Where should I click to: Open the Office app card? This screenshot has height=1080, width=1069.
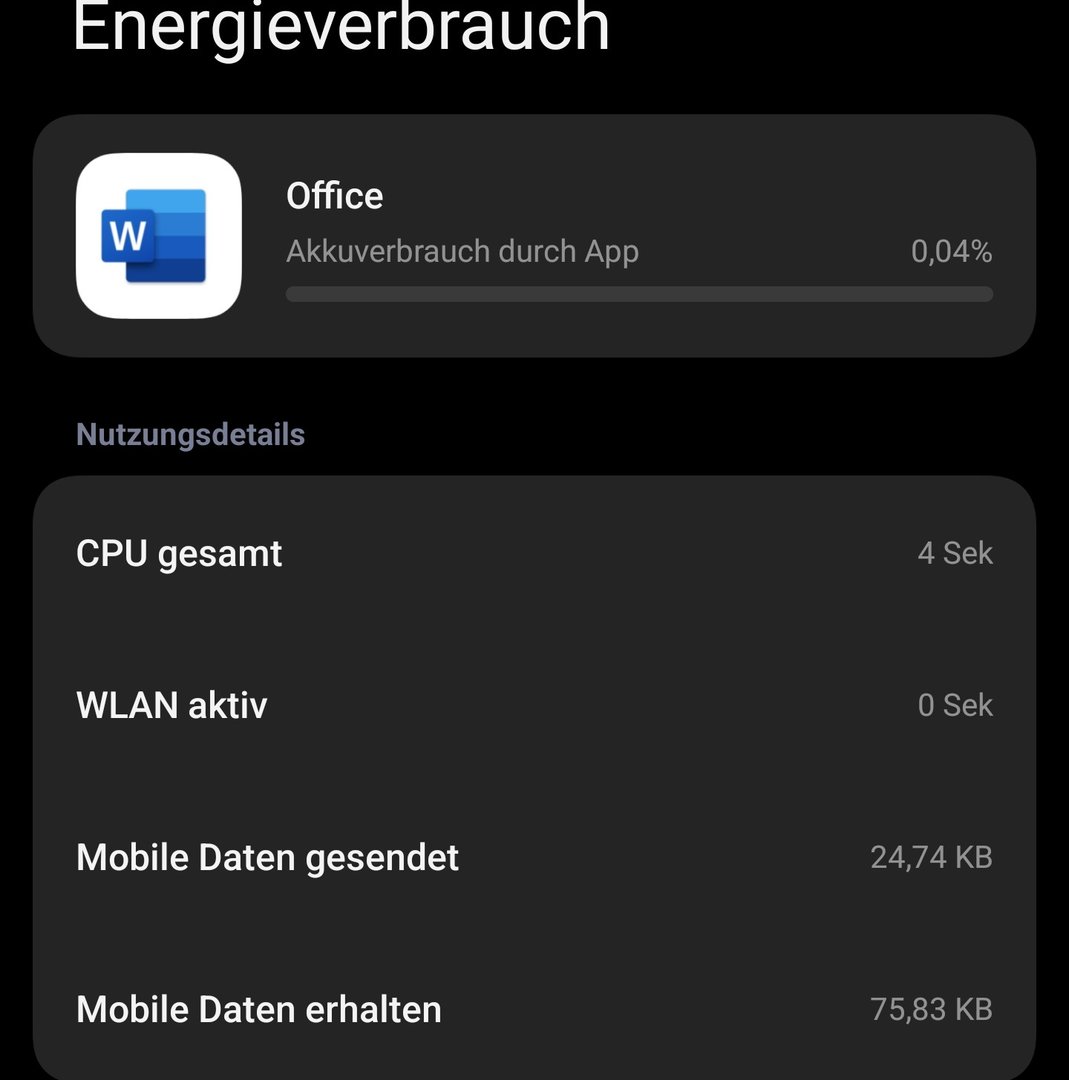click(534, 236)
